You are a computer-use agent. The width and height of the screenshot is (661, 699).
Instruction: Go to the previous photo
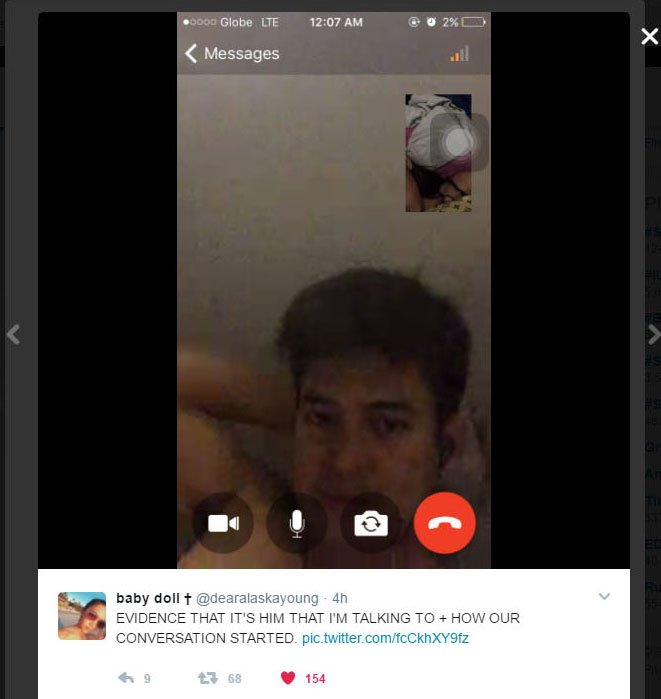click(x=13, y=334)
